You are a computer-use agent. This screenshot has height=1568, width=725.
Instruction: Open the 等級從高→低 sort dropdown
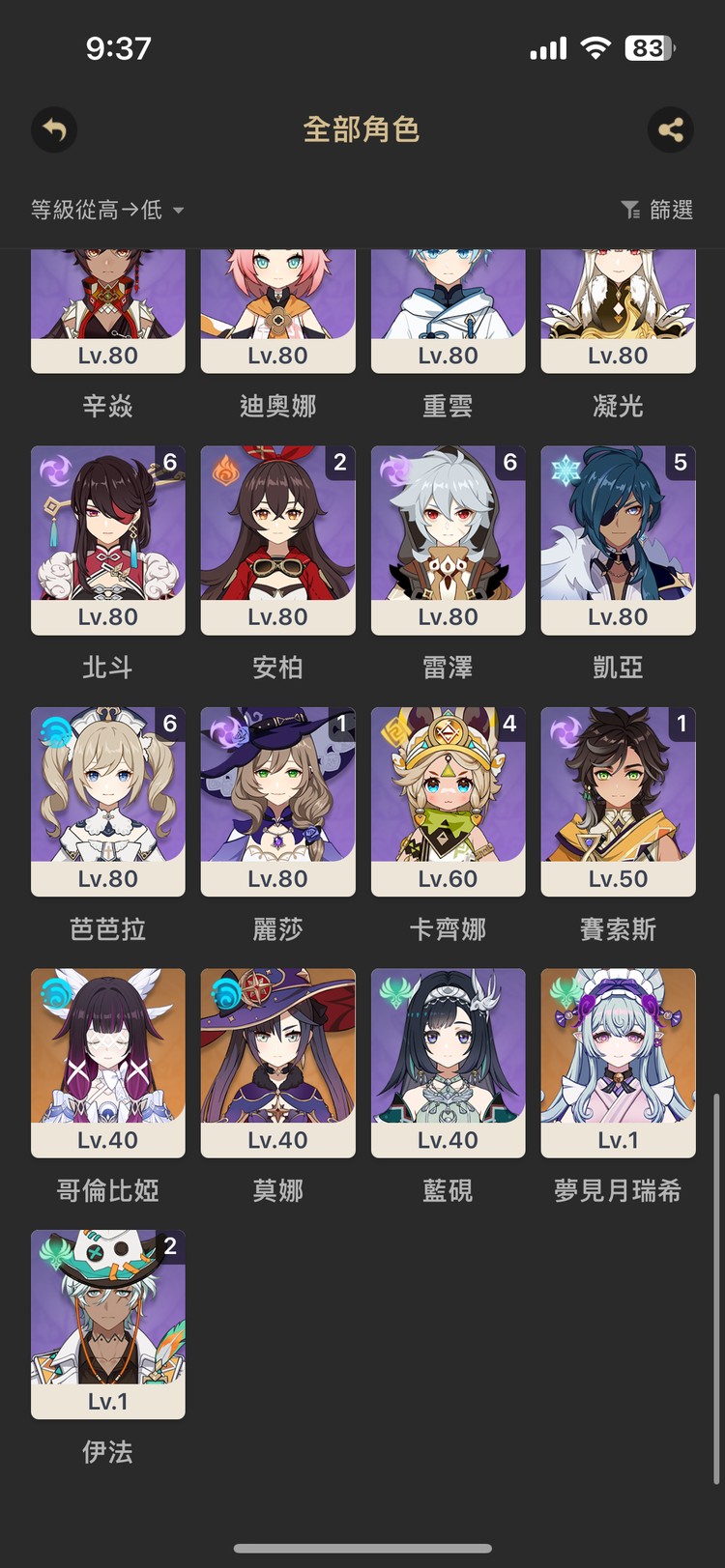coord(100,210)
